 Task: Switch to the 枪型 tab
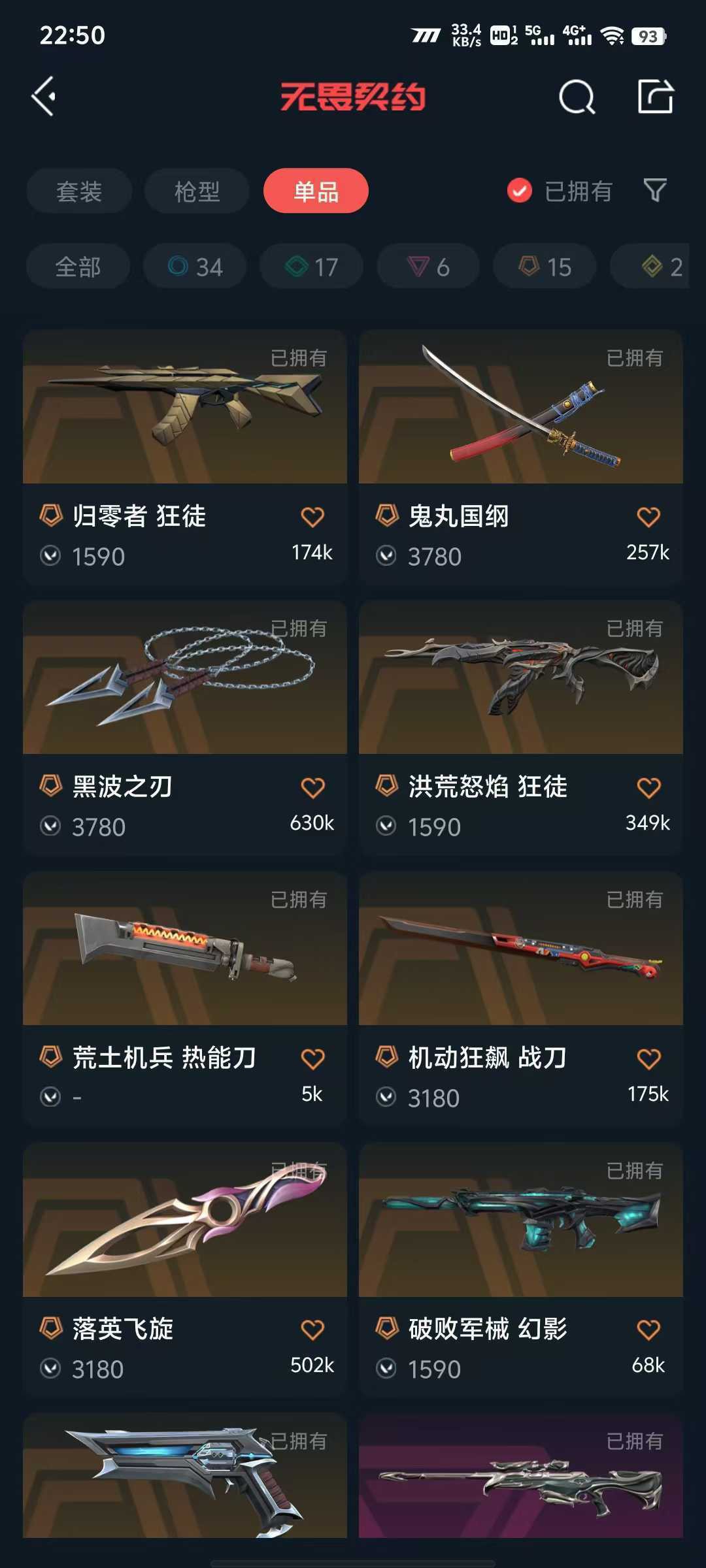click(x=197, y=191)
